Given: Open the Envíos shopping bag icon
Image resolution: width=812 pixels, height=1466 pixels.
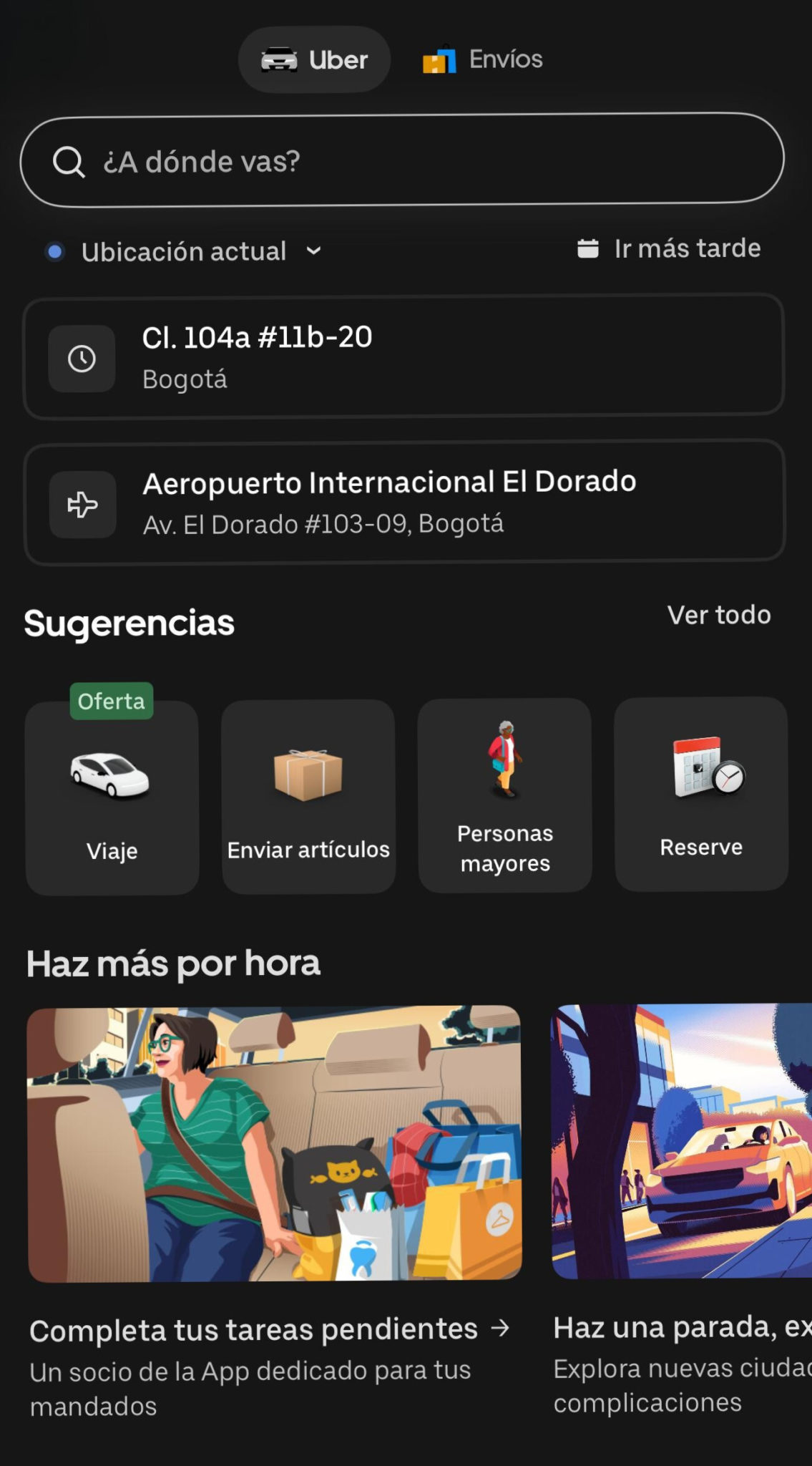Looking at the screenshot, I should (x=439, y=59).
